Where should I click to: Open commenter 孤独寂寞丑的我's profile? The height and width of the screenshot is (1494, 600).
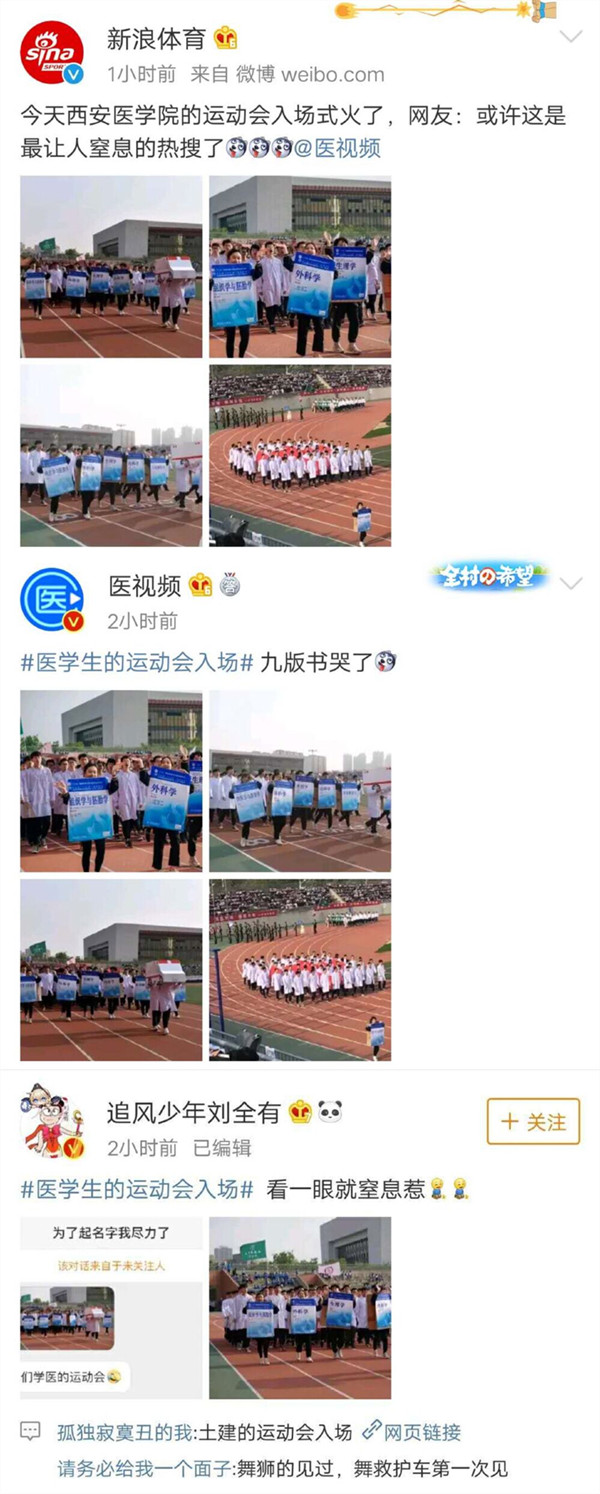pos(123,1433)
